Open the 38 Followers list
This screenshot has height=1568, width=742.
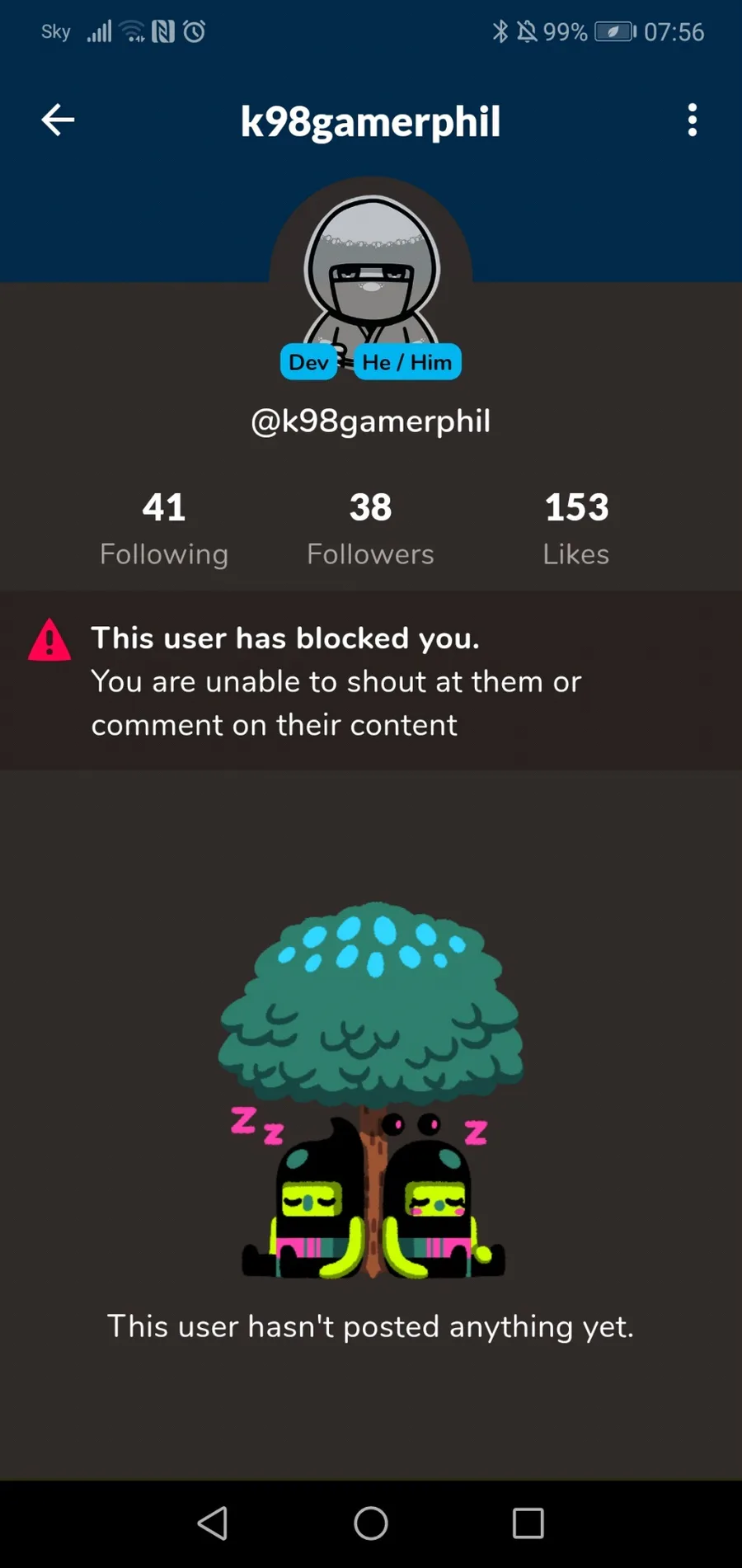370,529
